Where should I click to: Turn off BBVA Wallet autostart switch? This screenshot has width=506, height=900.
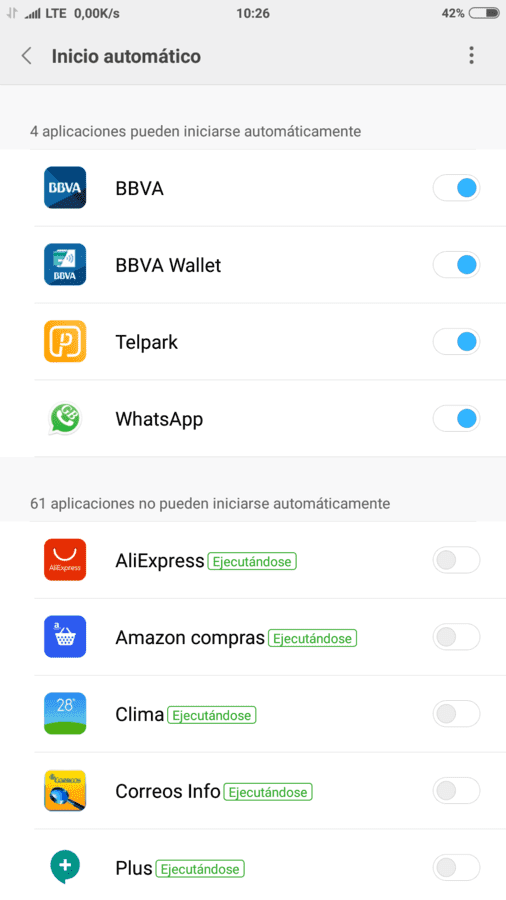(x=457, y=265)
